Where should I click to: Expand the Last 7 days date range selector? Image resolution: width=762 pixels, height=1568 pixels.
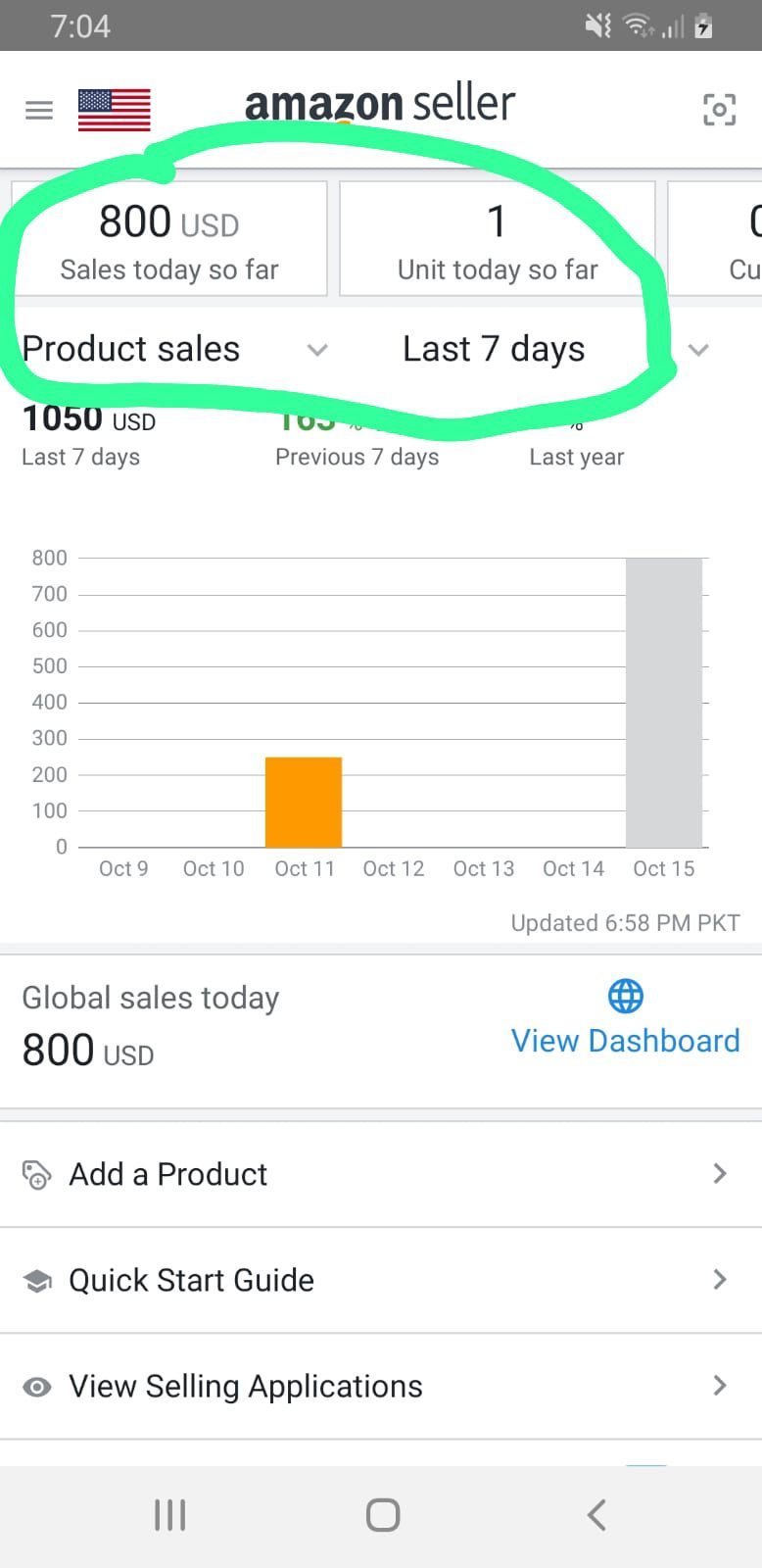(x=698, y=350)
